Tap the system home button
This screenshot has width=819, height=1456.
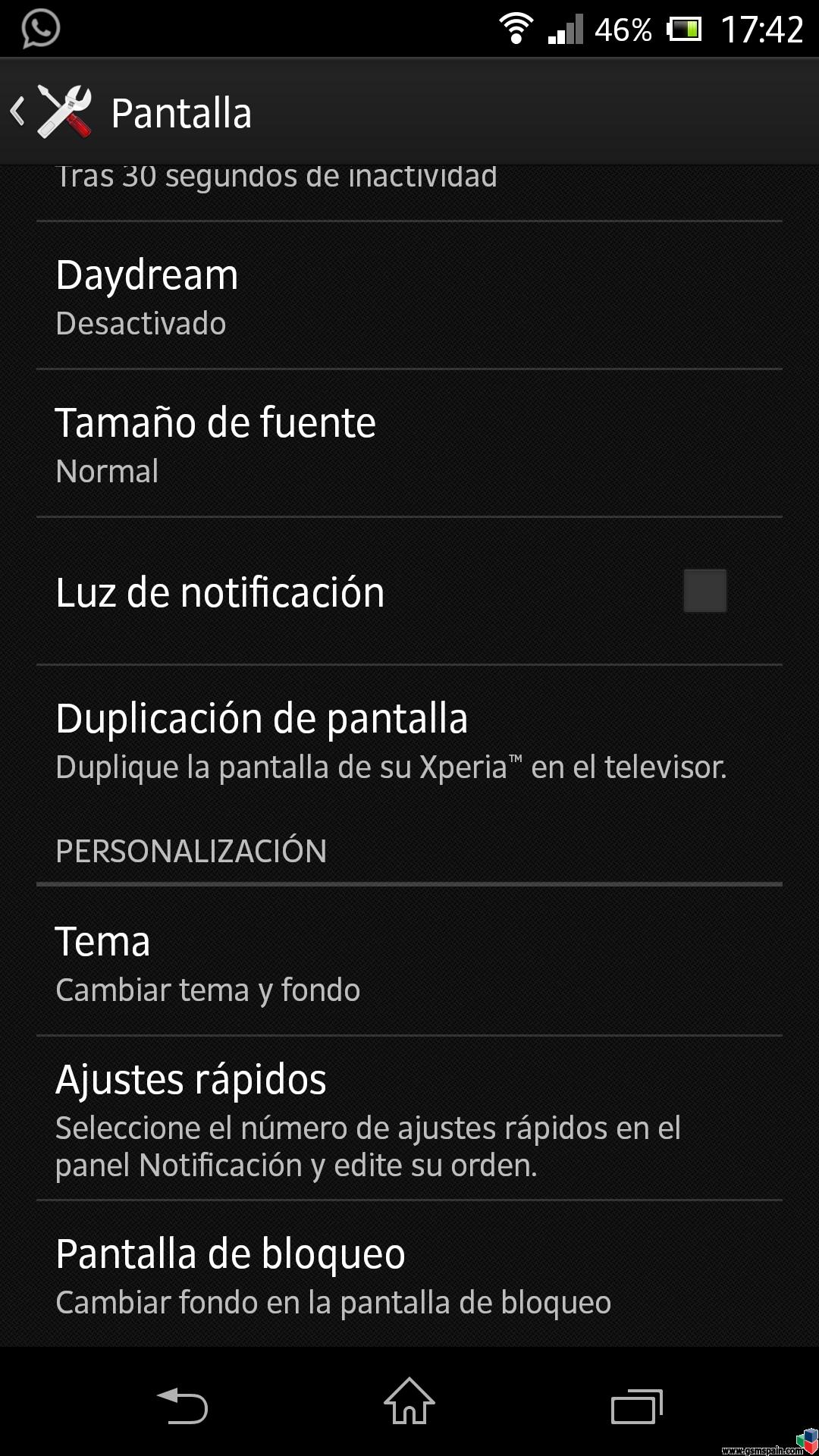pos(409,1401)
